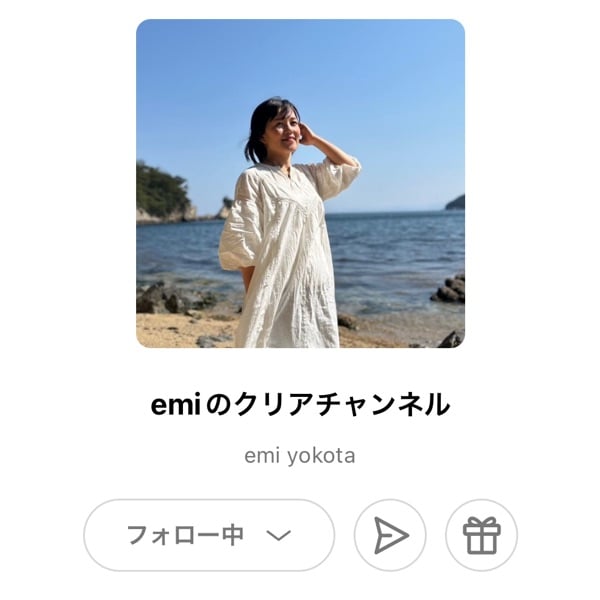
Task: Open the channel's profile photo
Action: (300, 184)
